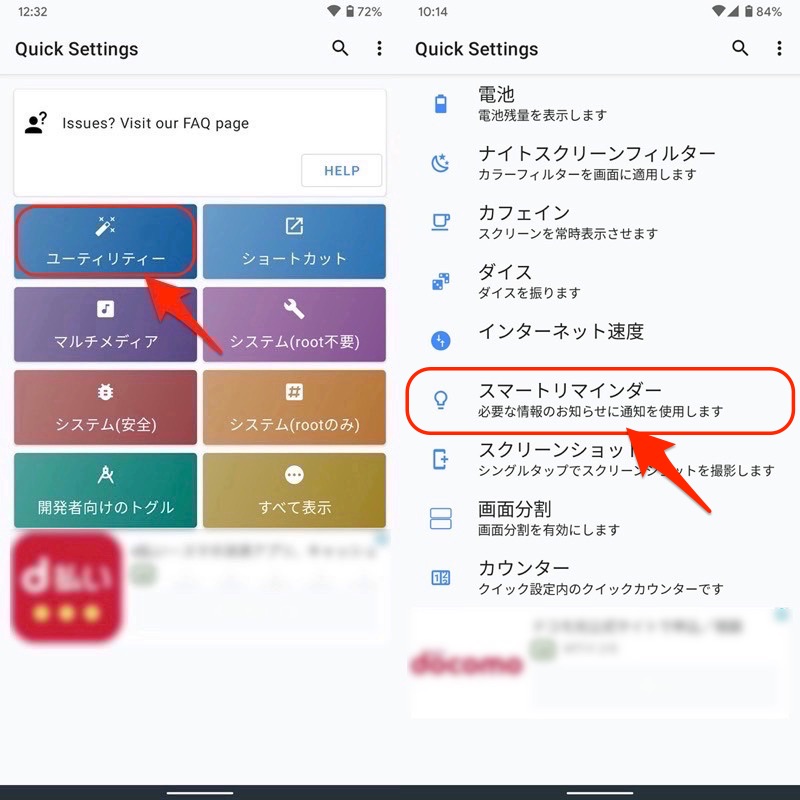Tap the HELP button on the FAQ card
The width and height of the screenshot is (800, 800).
(x=341, y=171)
